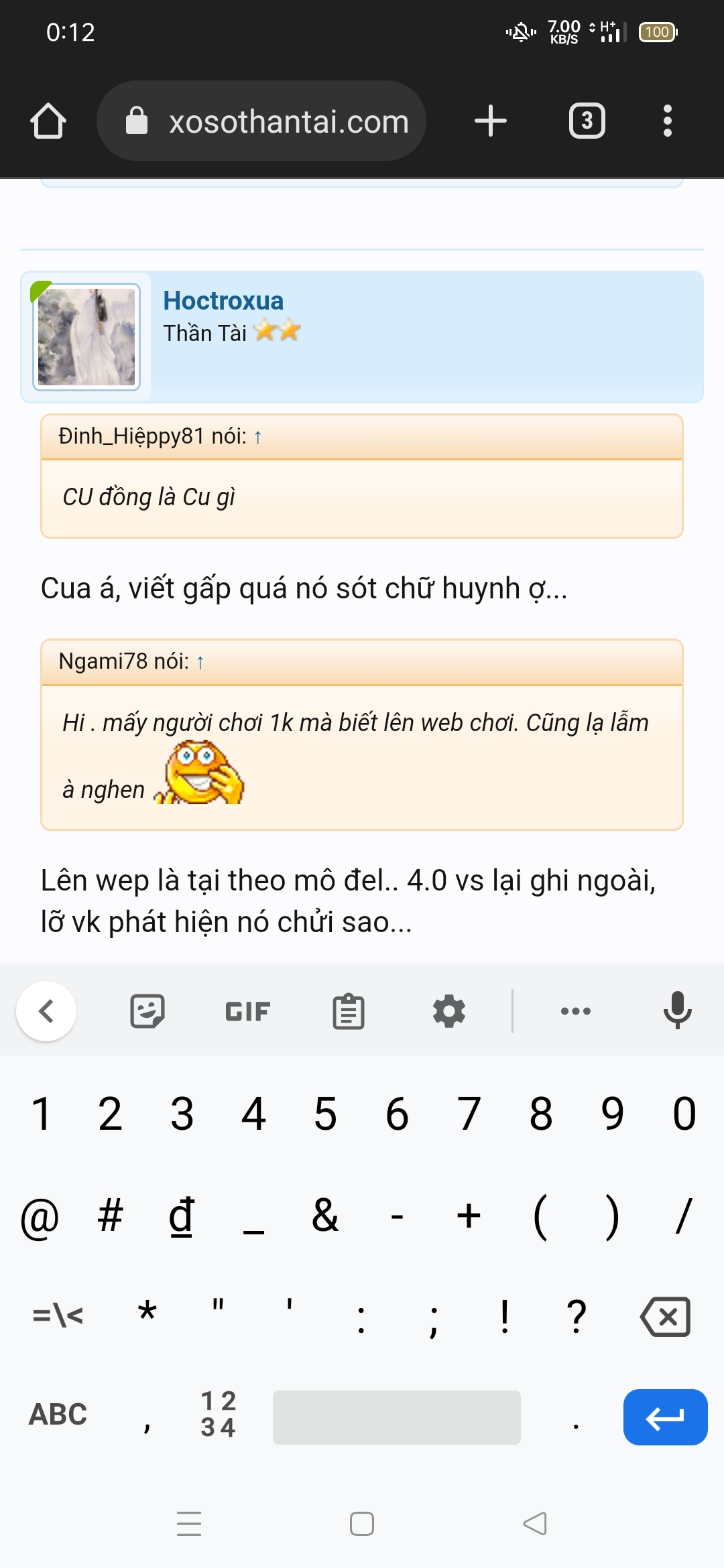View Hoctroxua's avatar picture
This screenshot has height=1568, width=724.
[x=86, y=337]
